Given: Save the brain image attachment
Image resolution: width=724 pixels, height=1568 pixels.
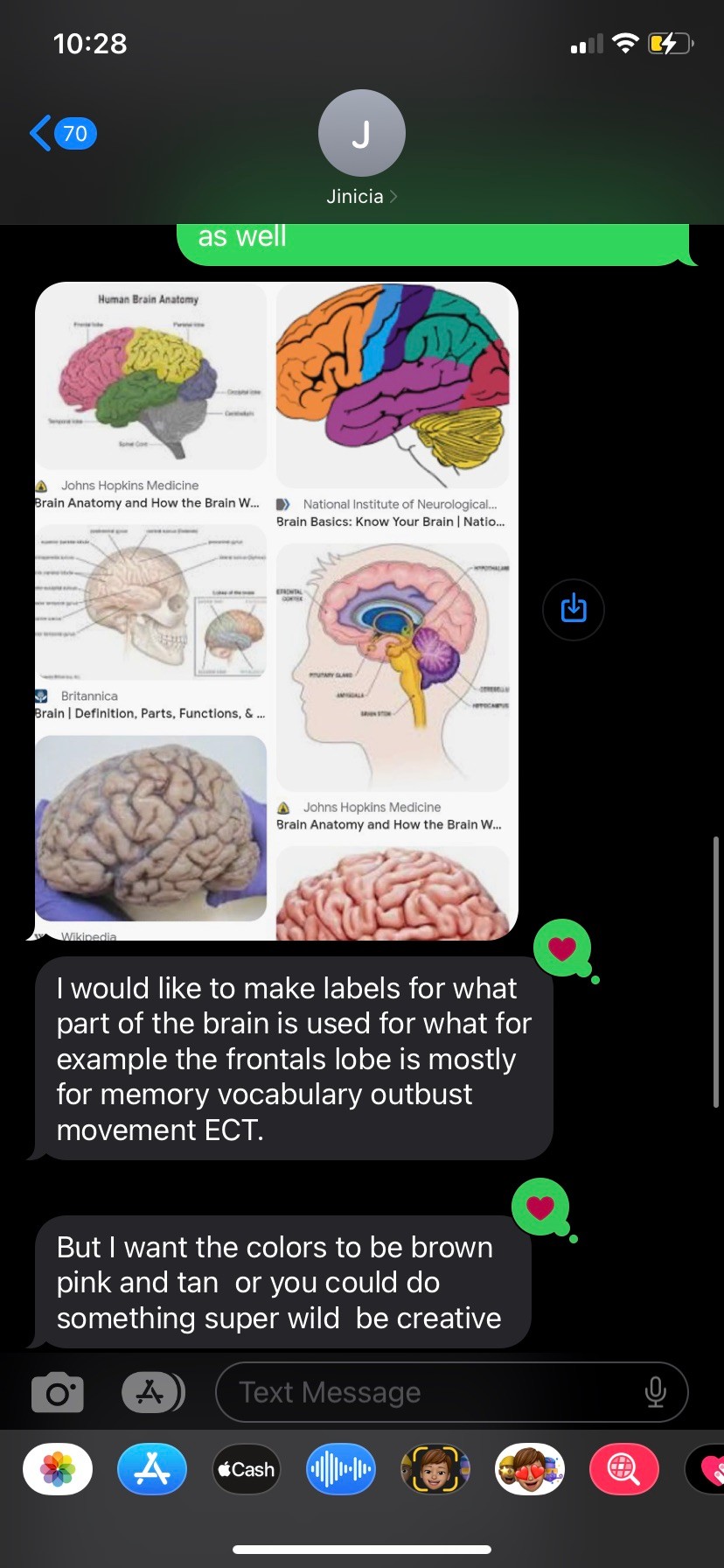Looking at the screenshot, I should click(x=573, y=609).
